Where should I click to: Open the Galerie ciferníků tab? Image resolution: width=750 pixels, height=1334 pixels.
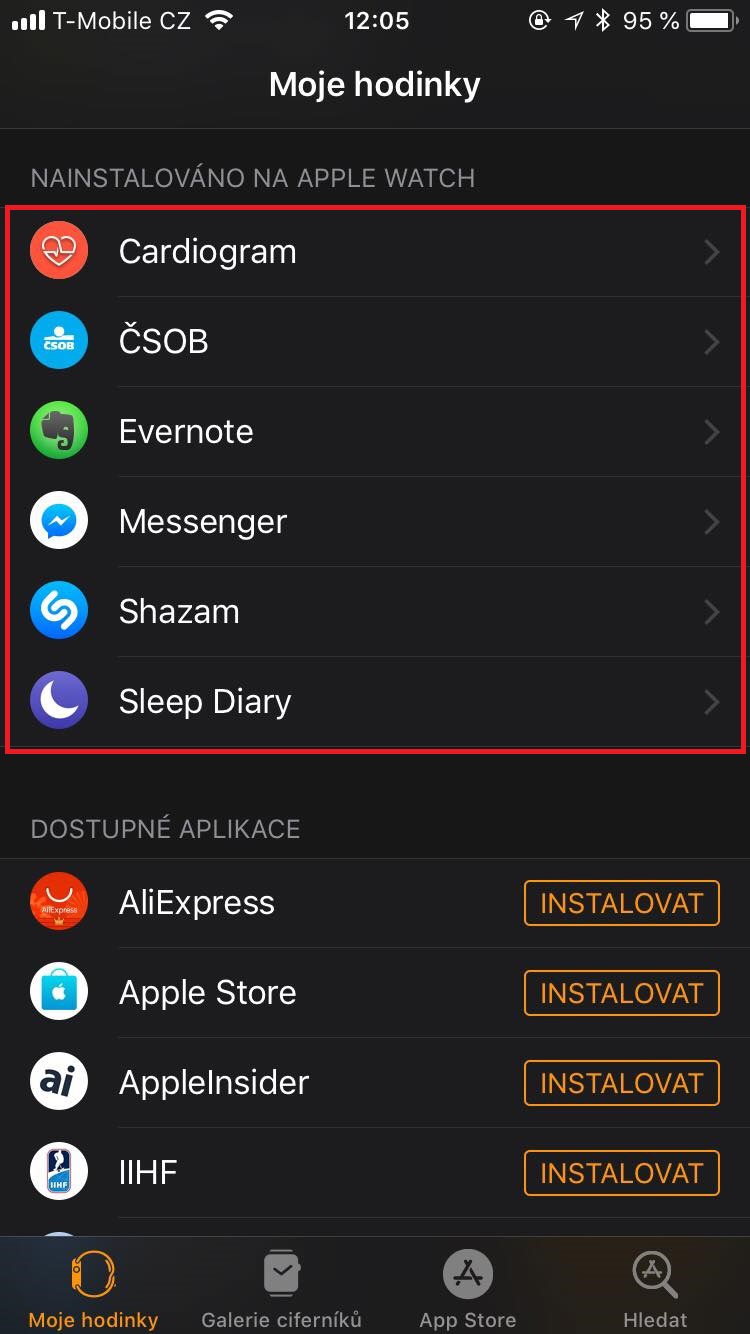coord(281,1290)
